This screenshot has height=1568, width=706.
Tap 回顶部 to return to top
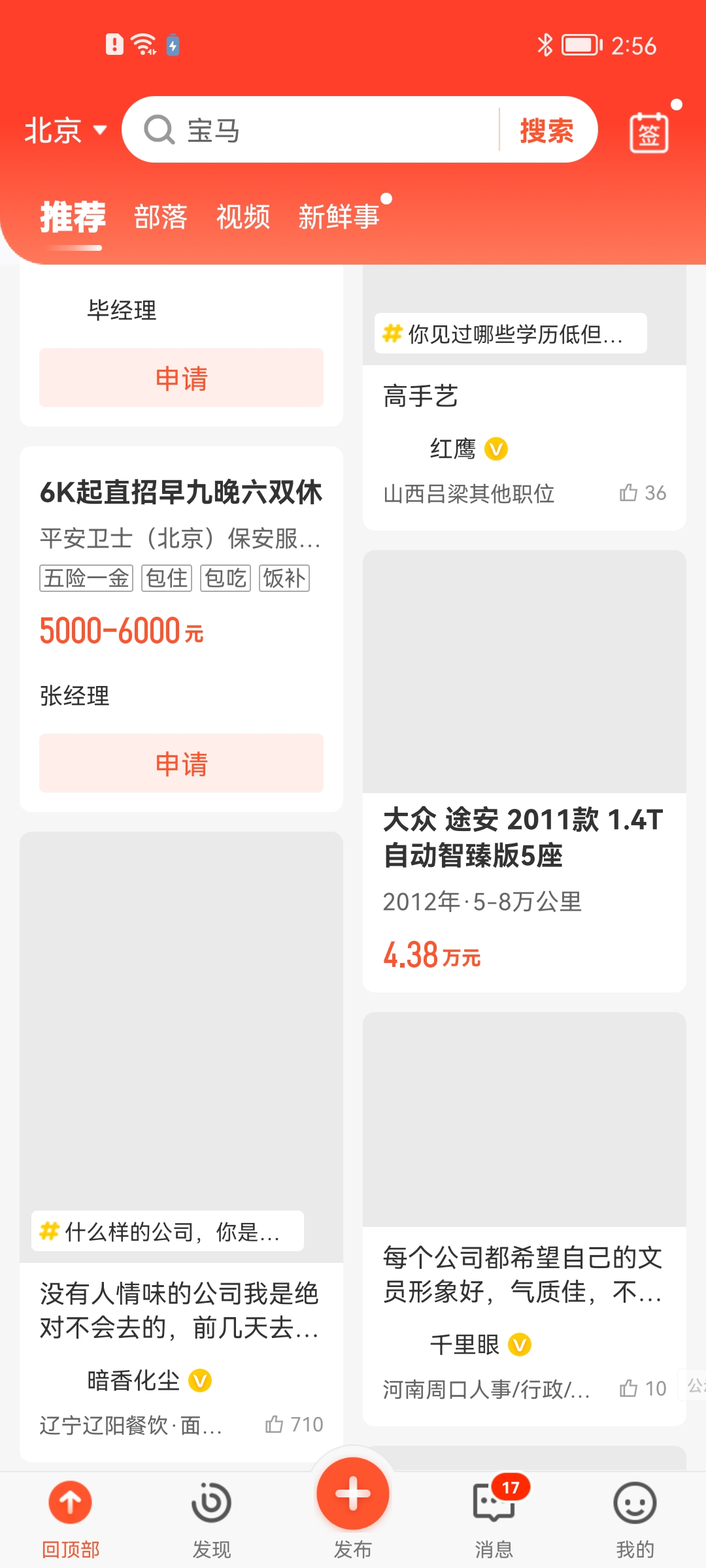tap(71, 1520)
